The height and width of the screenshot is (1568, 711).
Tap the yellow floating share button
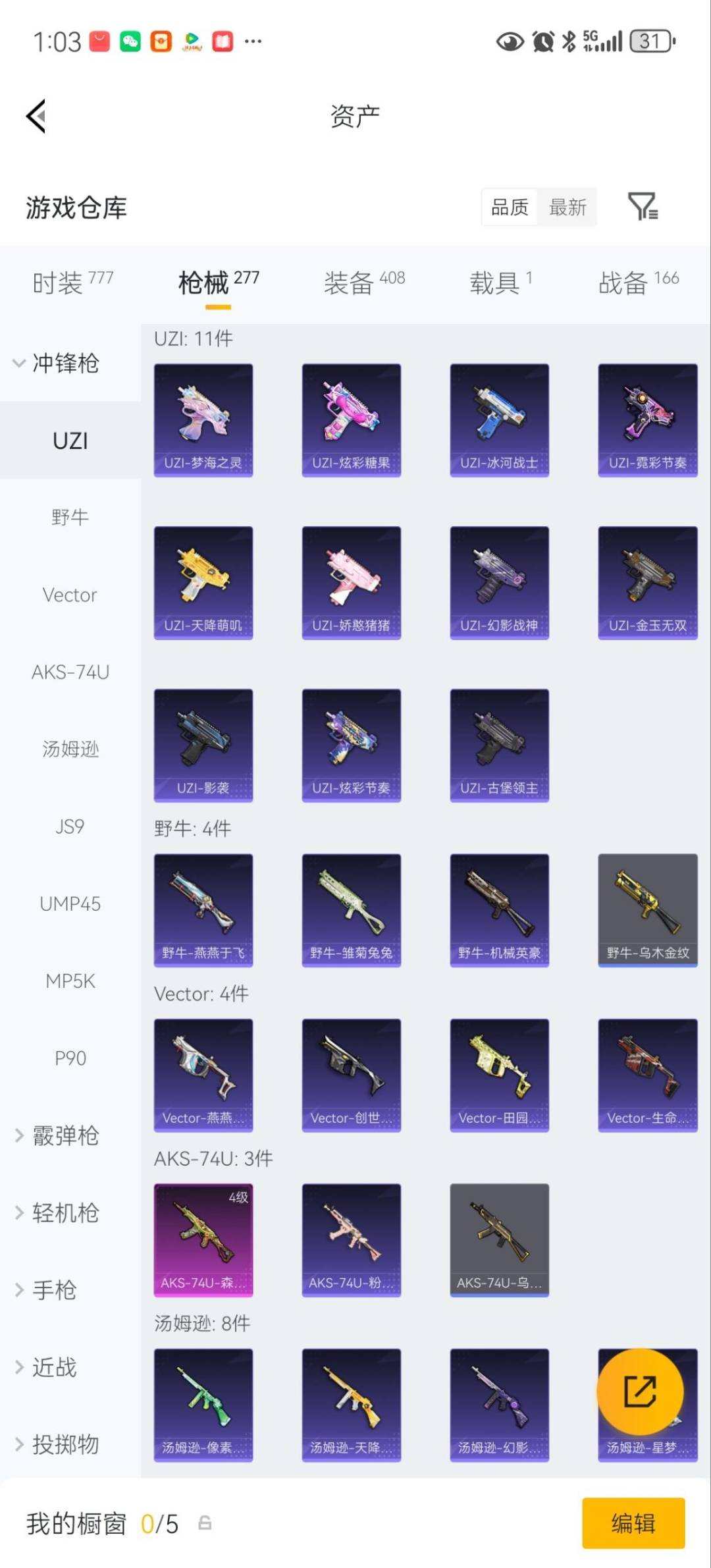point(640,1392)
